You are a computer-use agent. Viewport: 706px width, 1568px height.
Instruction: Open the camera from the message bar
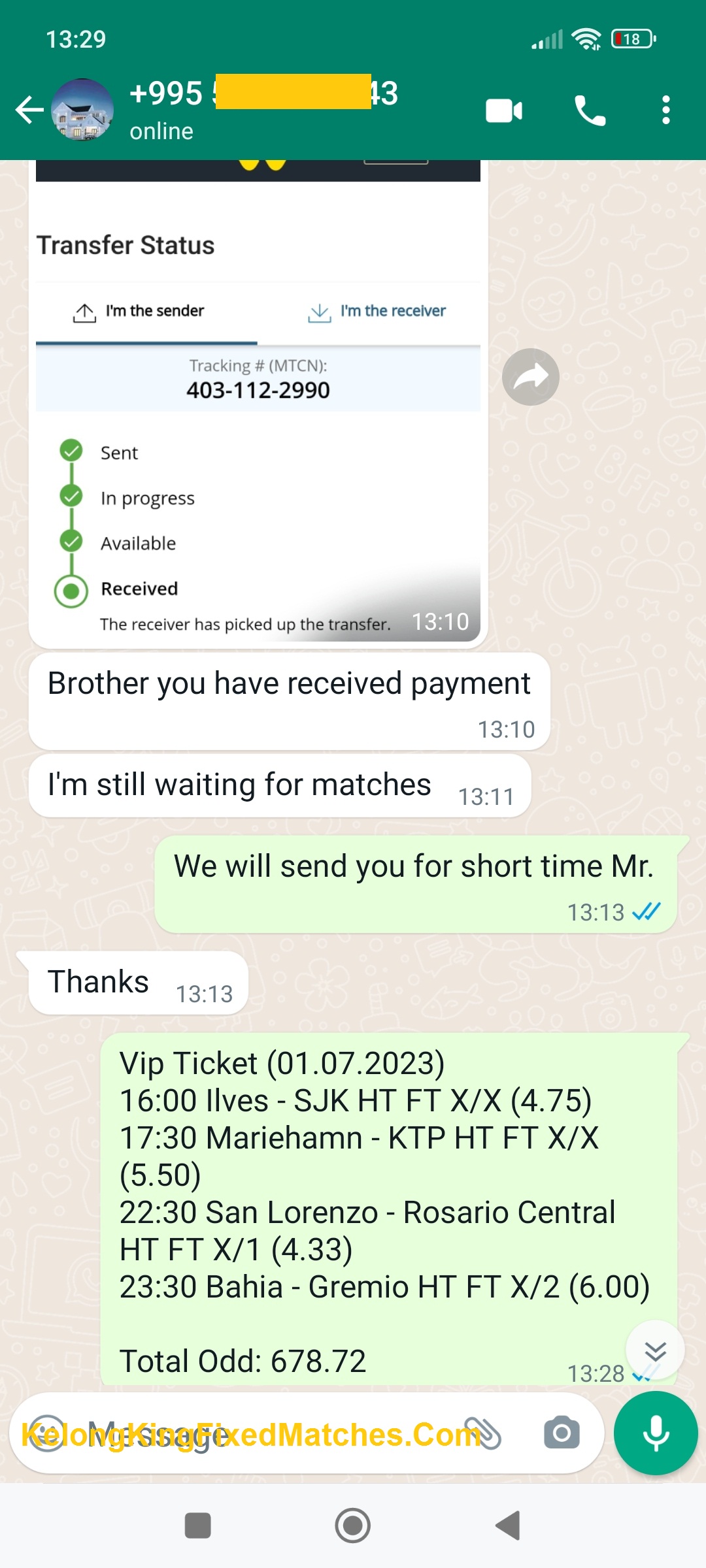point(562,1433)
